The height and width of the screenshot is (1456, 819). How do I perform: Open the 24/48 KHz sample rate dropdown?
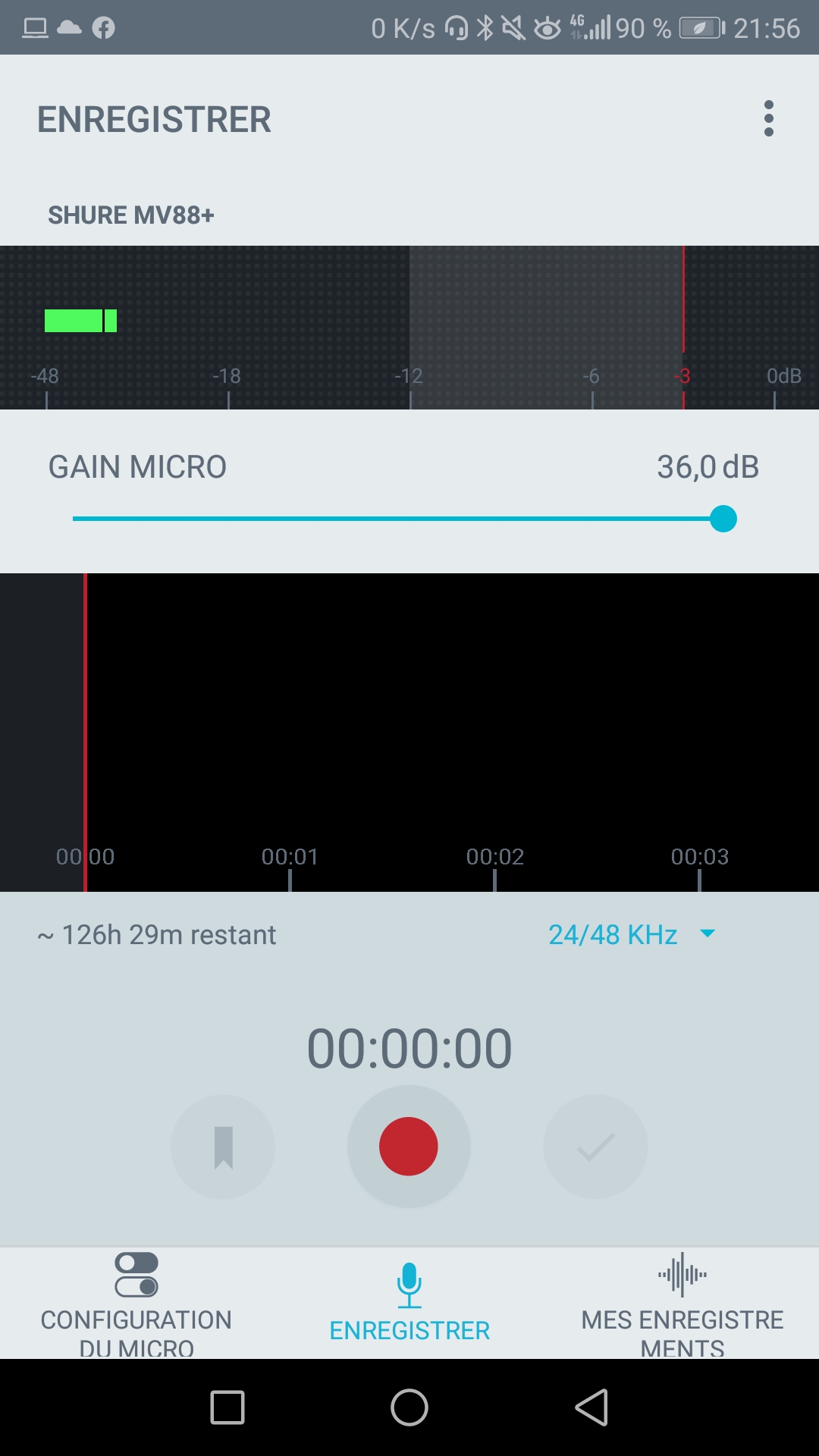[614, 934]
